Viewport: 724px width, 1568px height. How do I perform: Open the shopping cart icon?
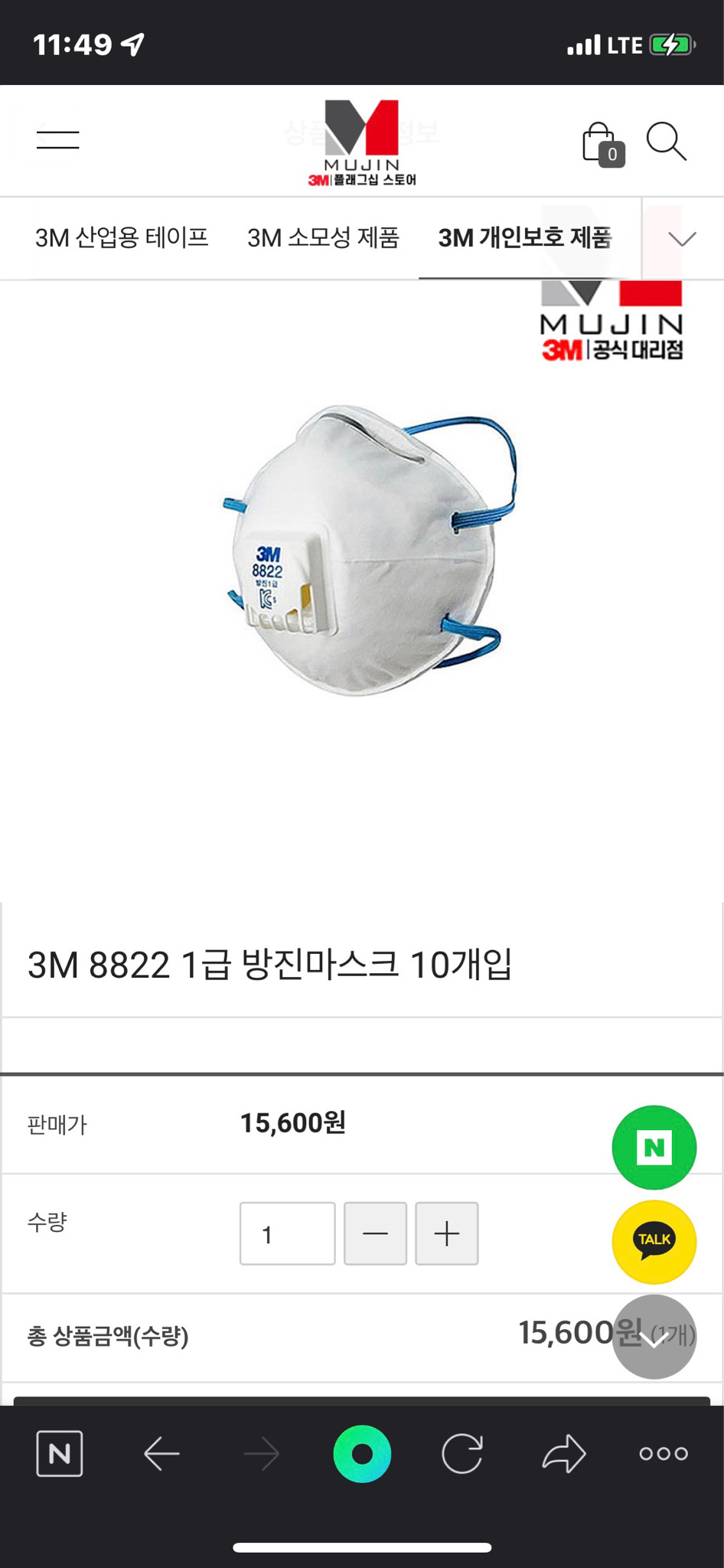coord(602,142)
